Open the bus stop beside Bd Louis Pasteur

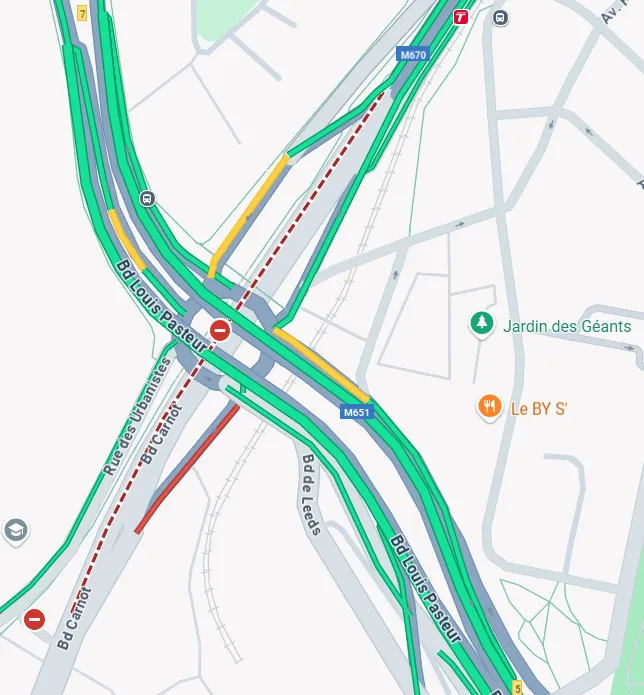(148, 198)
